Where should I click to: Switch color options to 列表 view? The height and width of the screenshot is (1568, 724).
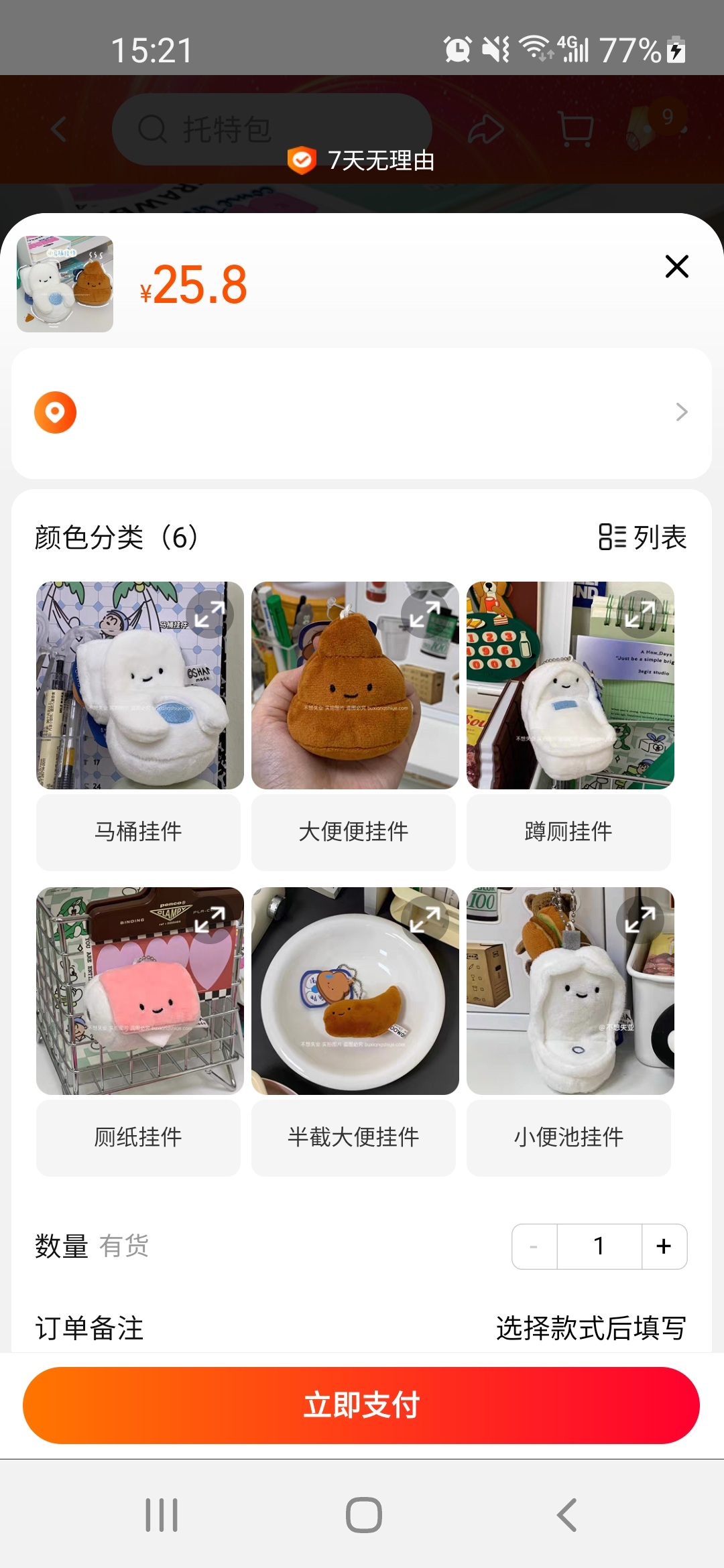point(642,537)
